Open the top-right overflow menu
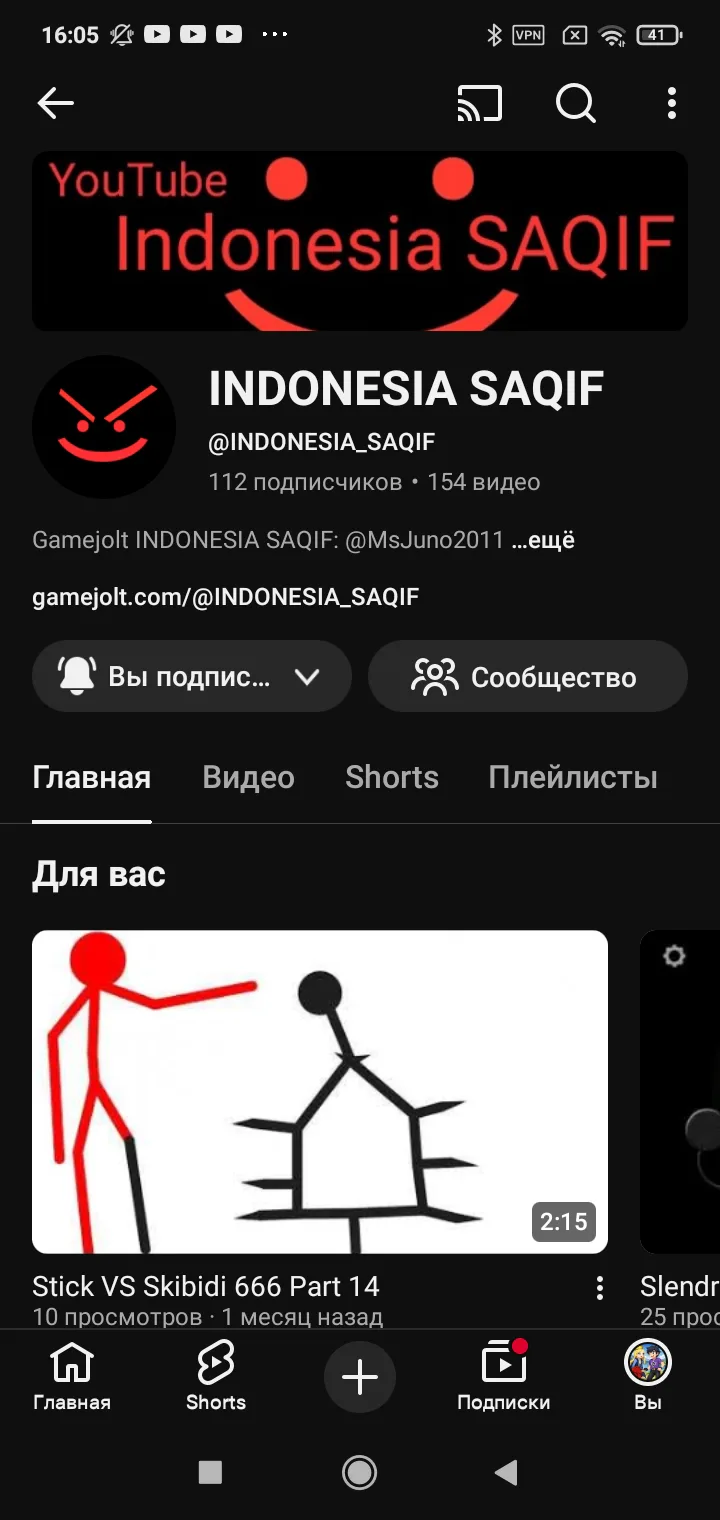The width and height of the screenshot is (720, 1520). coord(672,103)
